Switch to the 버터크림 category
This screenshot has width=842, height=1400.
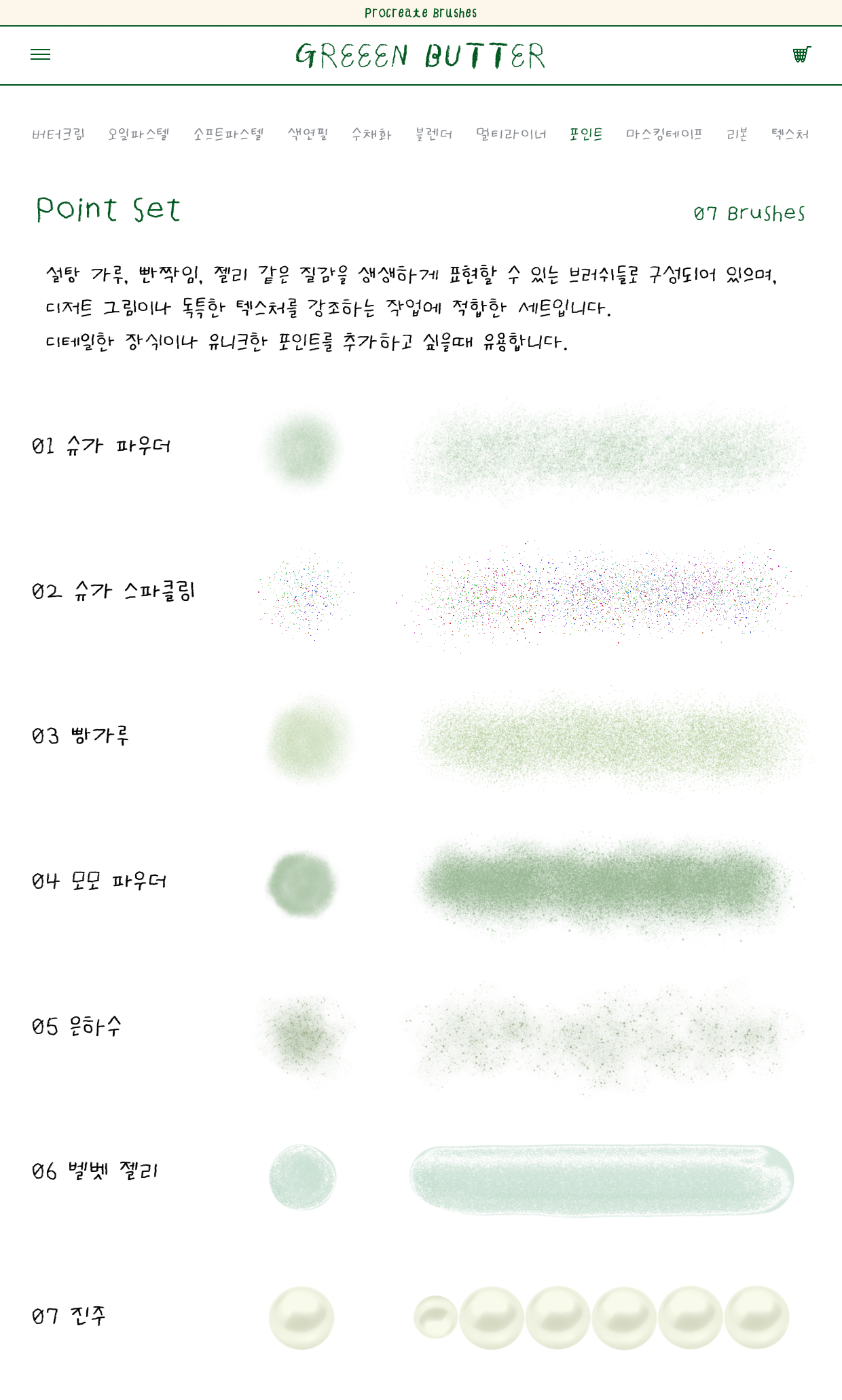(58, 134)
